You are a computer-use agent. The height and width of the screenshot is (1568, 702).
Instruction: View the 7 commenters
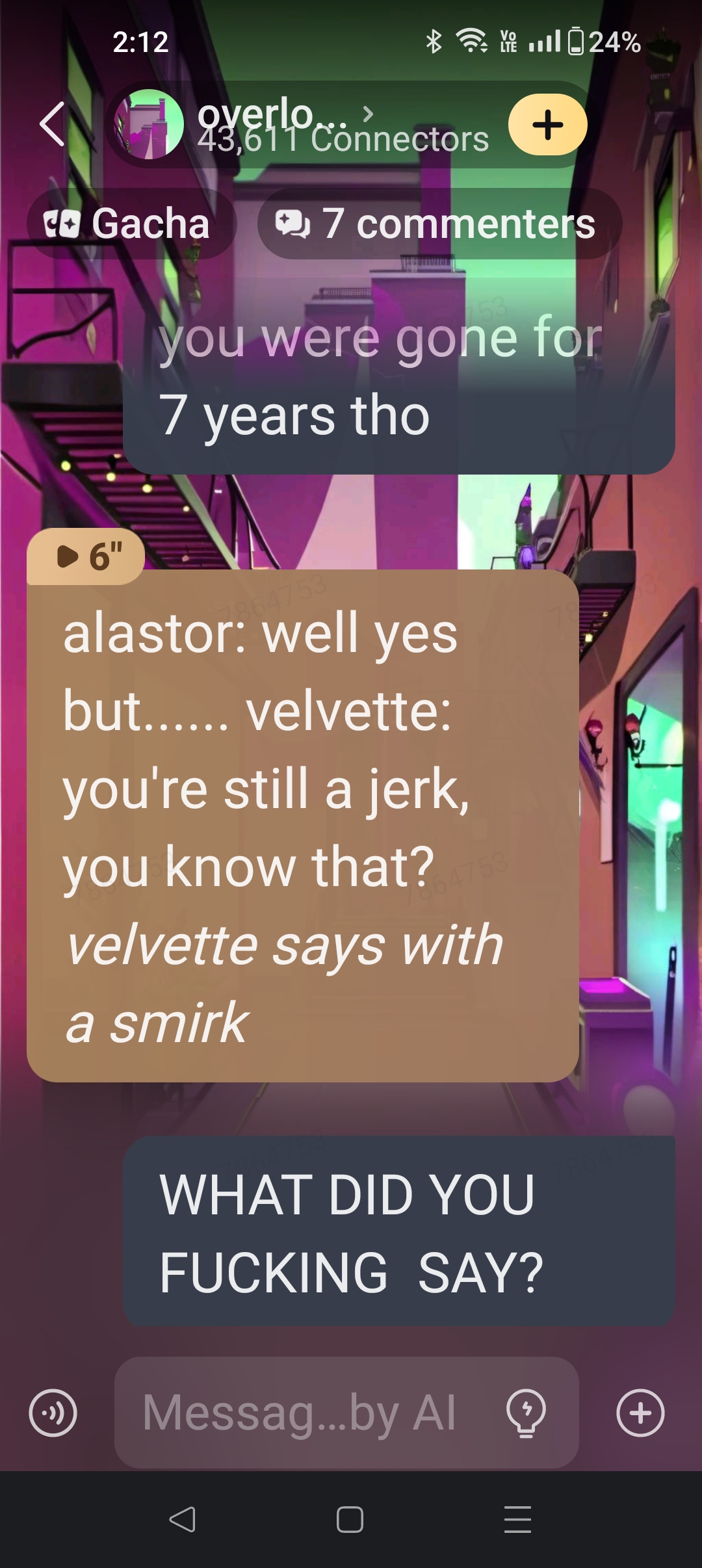click(439, 224)
